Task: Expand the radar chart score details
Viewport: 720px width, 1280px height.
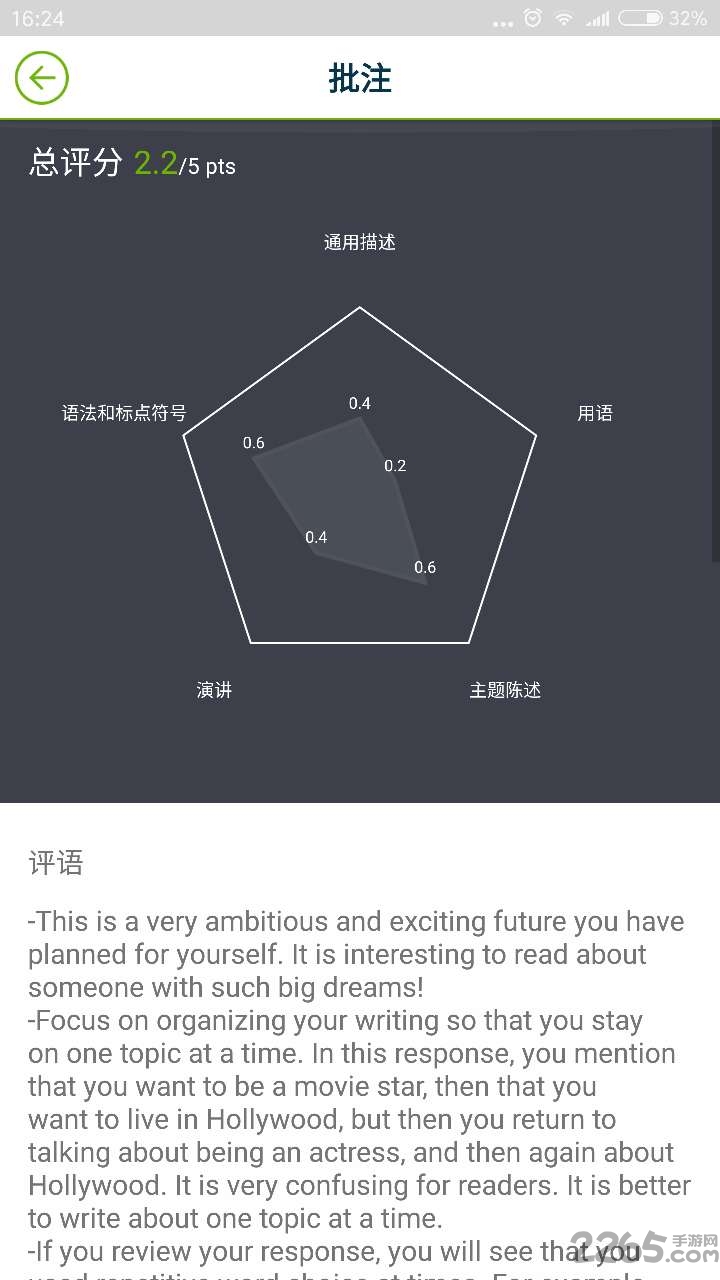Action: point(360,470)
